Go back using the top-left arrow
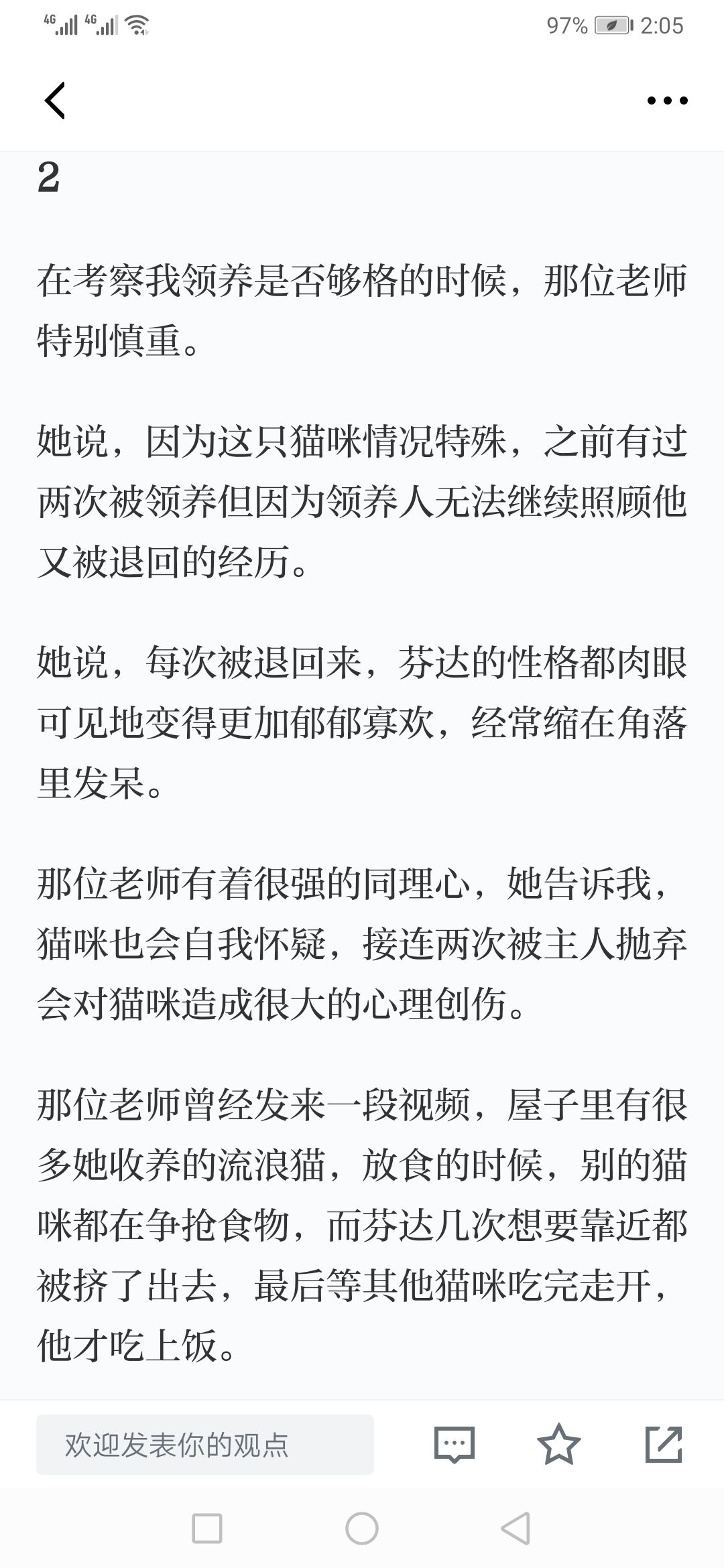The width and height of the screenshot is (724, 1568). pyautogui.click(x=55, y=101)
